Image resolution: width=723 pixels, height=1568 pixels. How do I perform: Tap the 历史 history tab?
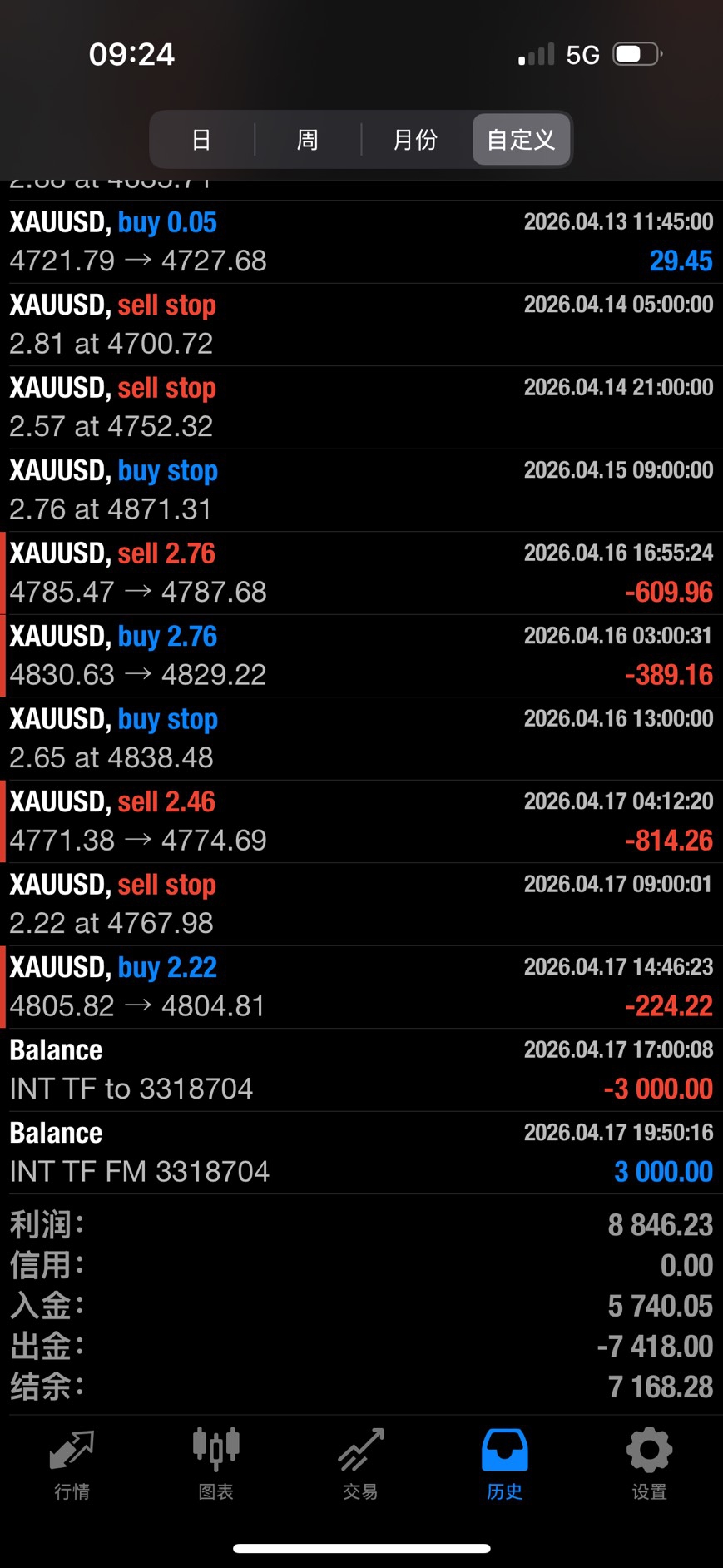click(x=505, y=1465)
